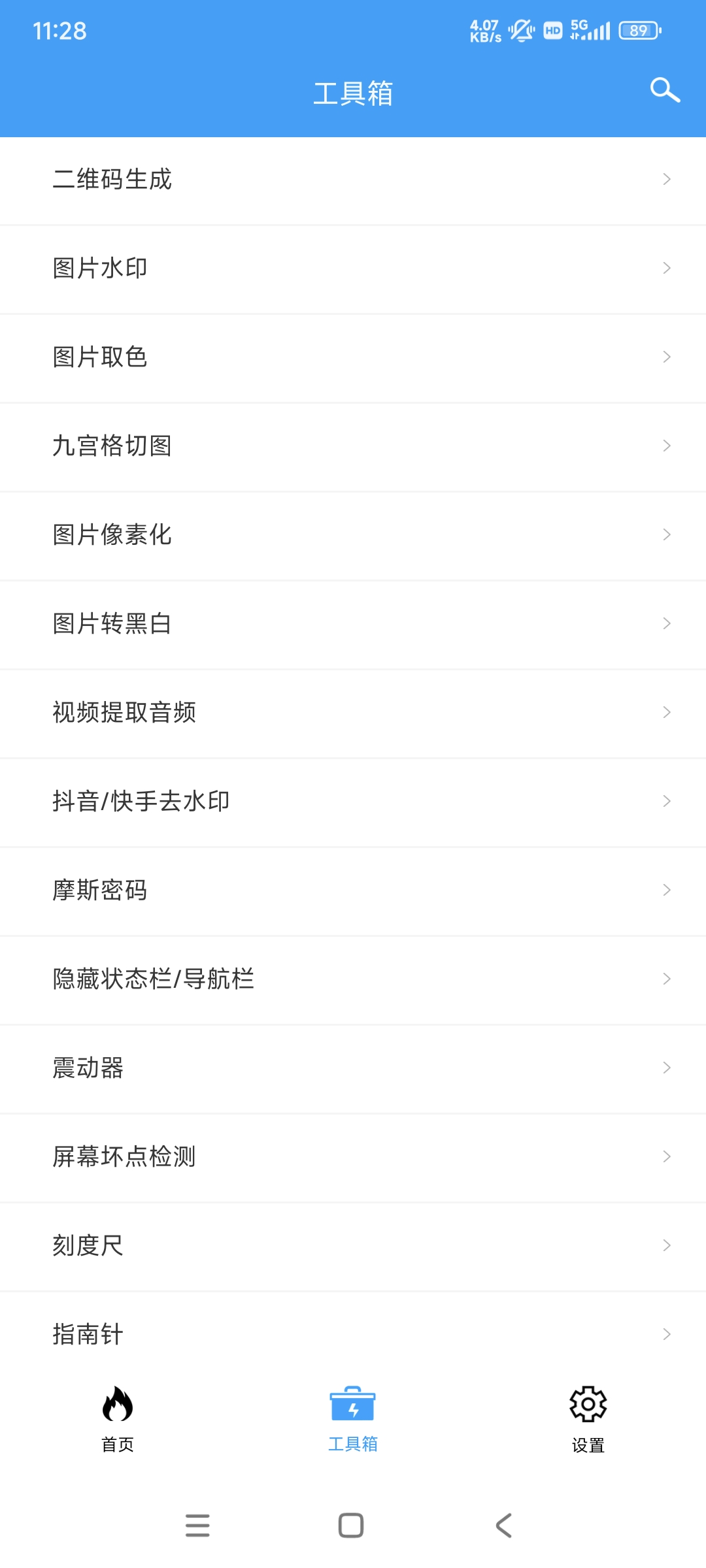Image resolution: width=706 pixels, height=1568 pixels.
Task: Open 视频提取音频 tool
Action: click(x=353, y=712)
